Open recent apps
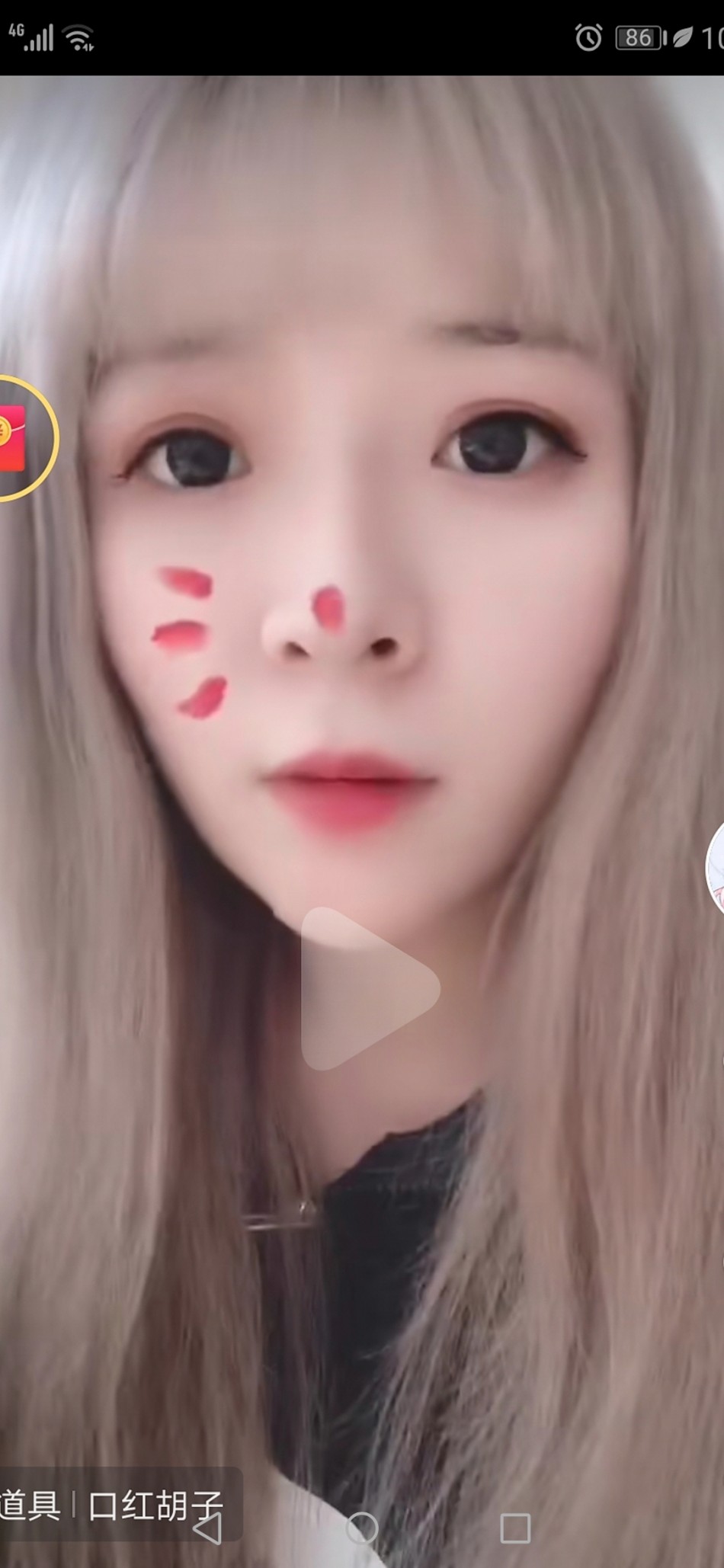The height and width of the screenshot is (1568, 724). 515,1528
